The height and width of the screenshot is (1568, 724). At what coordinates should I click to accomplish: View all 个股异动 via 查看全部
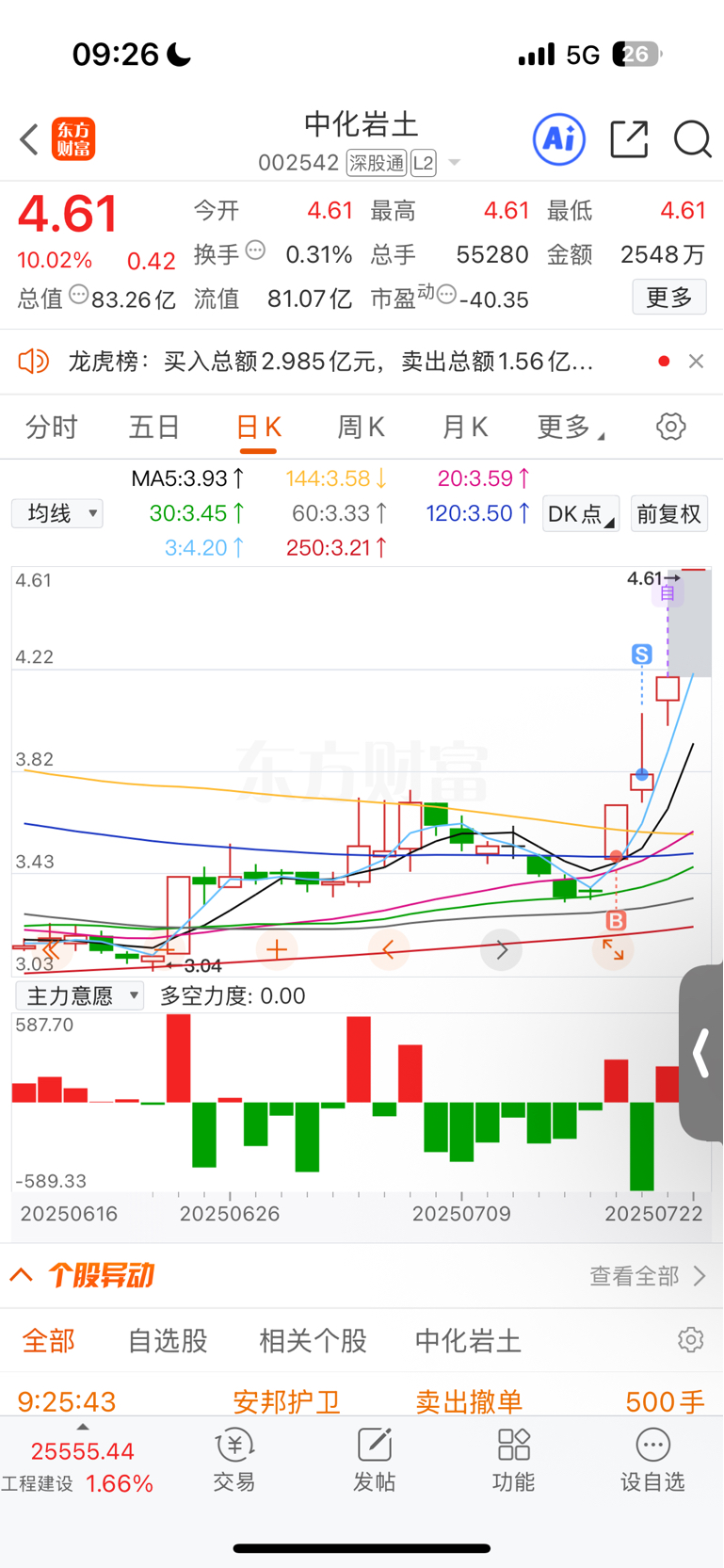(647, 1276)
